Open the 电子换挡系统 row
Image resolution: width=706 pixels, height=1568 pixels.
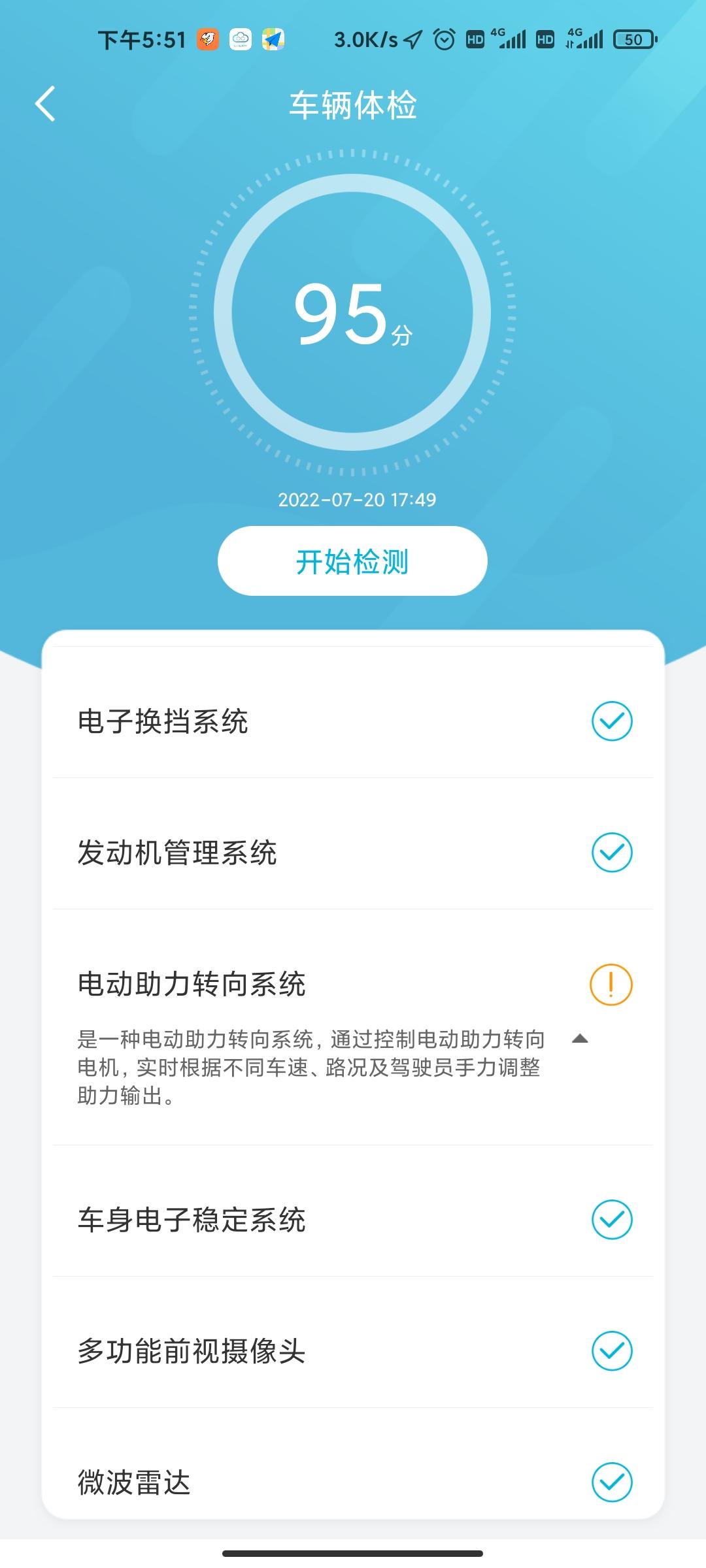click(x=353, y=721)
